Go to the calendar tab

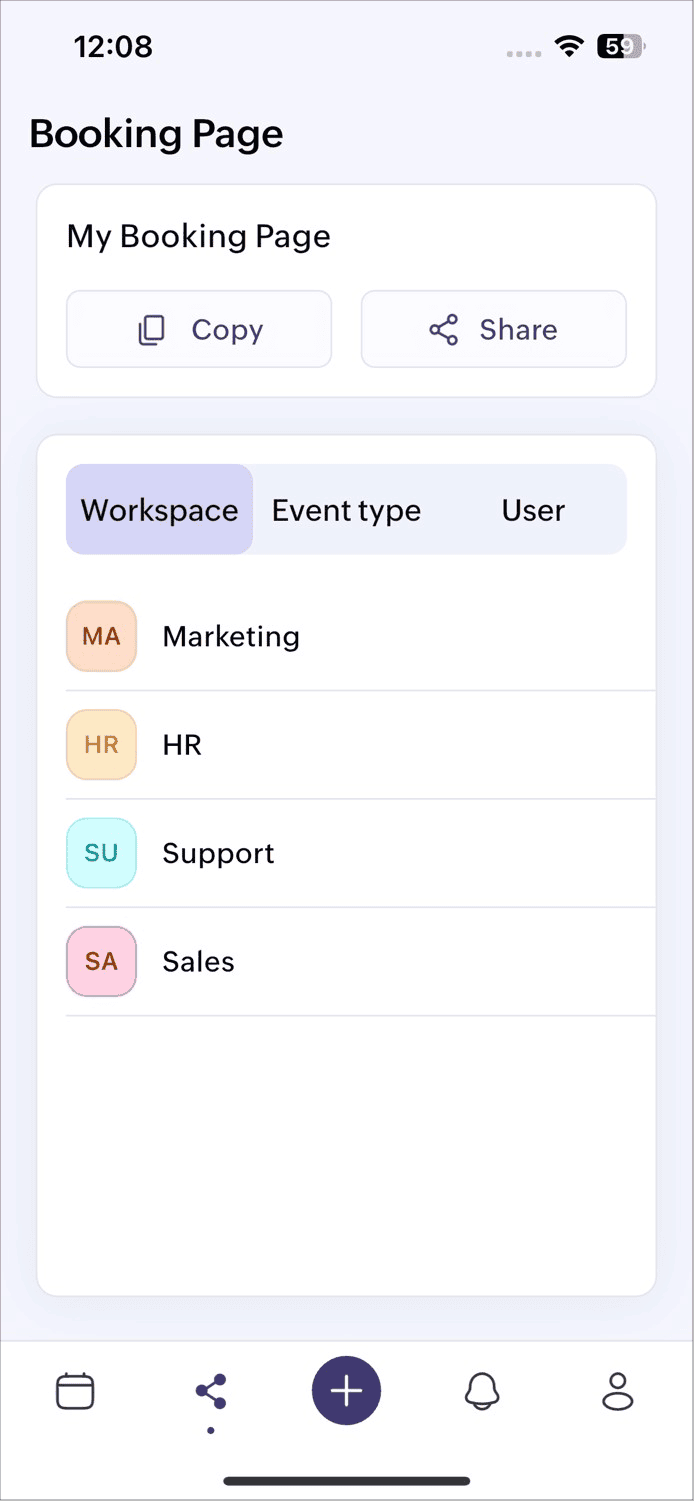(75, 1391)
